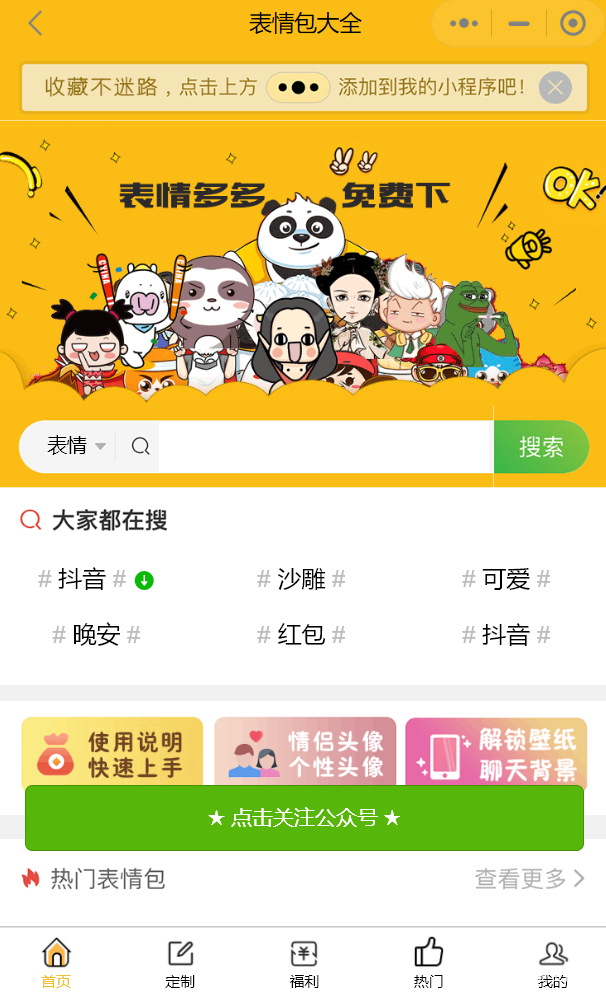
Task: Go back with the top-left arrow
Action: pyautogui.click(x=35, y=23)
